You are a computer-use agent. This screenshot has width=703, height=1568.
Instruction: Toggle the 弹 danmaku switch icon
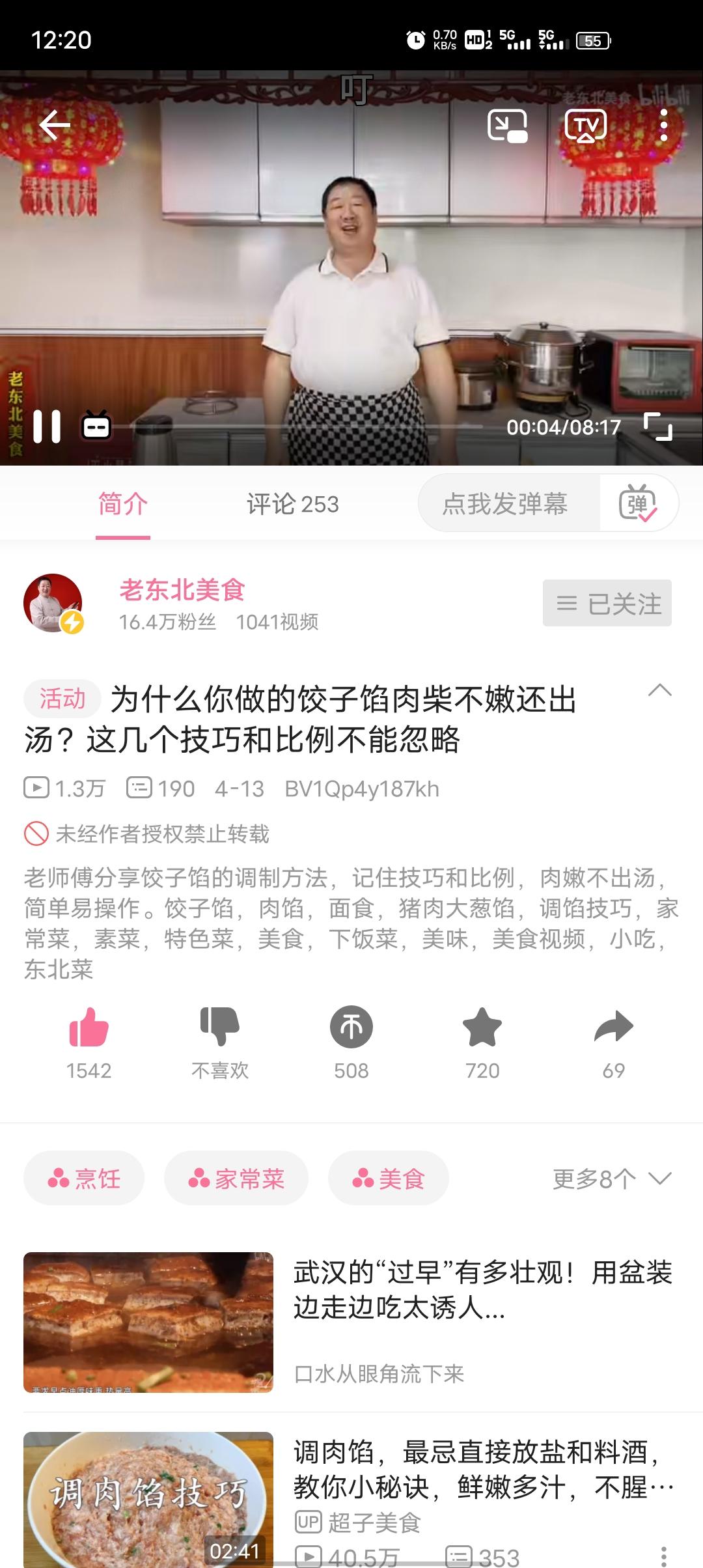click(x=638, y=503)
